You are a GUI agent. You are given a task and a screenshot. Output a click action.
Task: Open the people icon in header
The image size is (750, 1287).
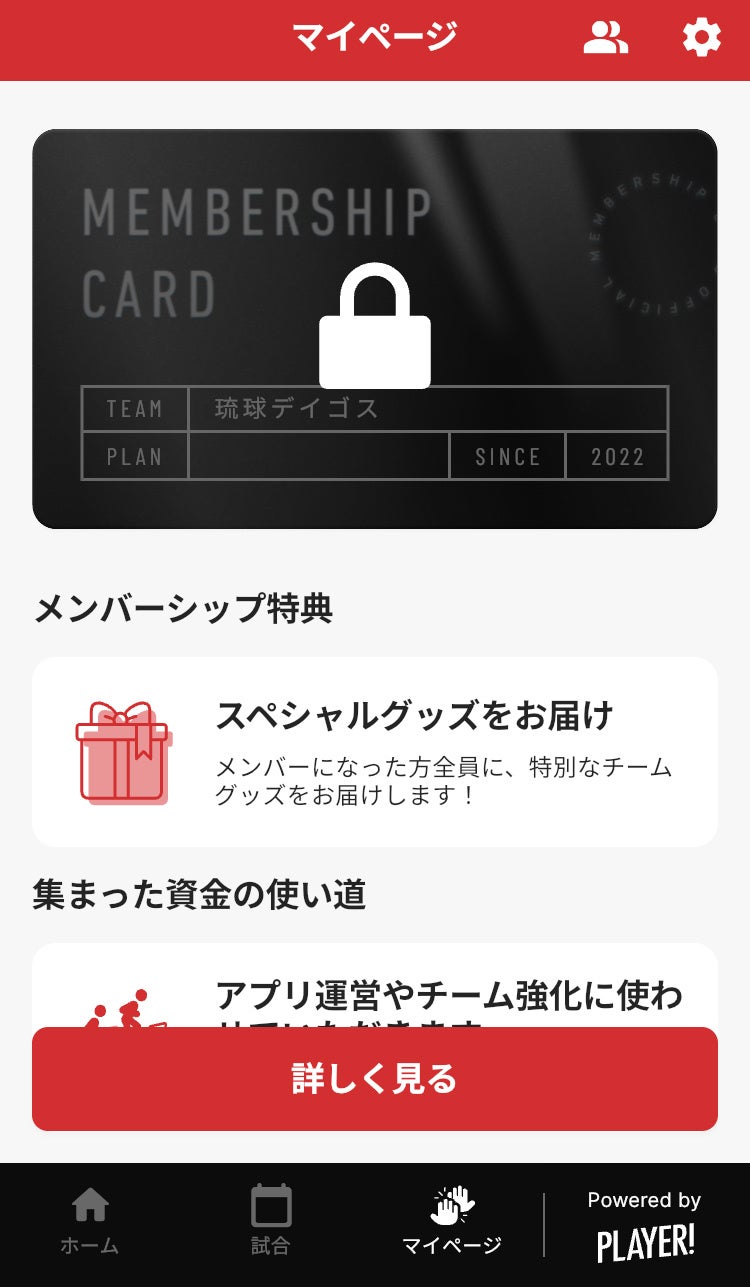click(x=605, y=38)
